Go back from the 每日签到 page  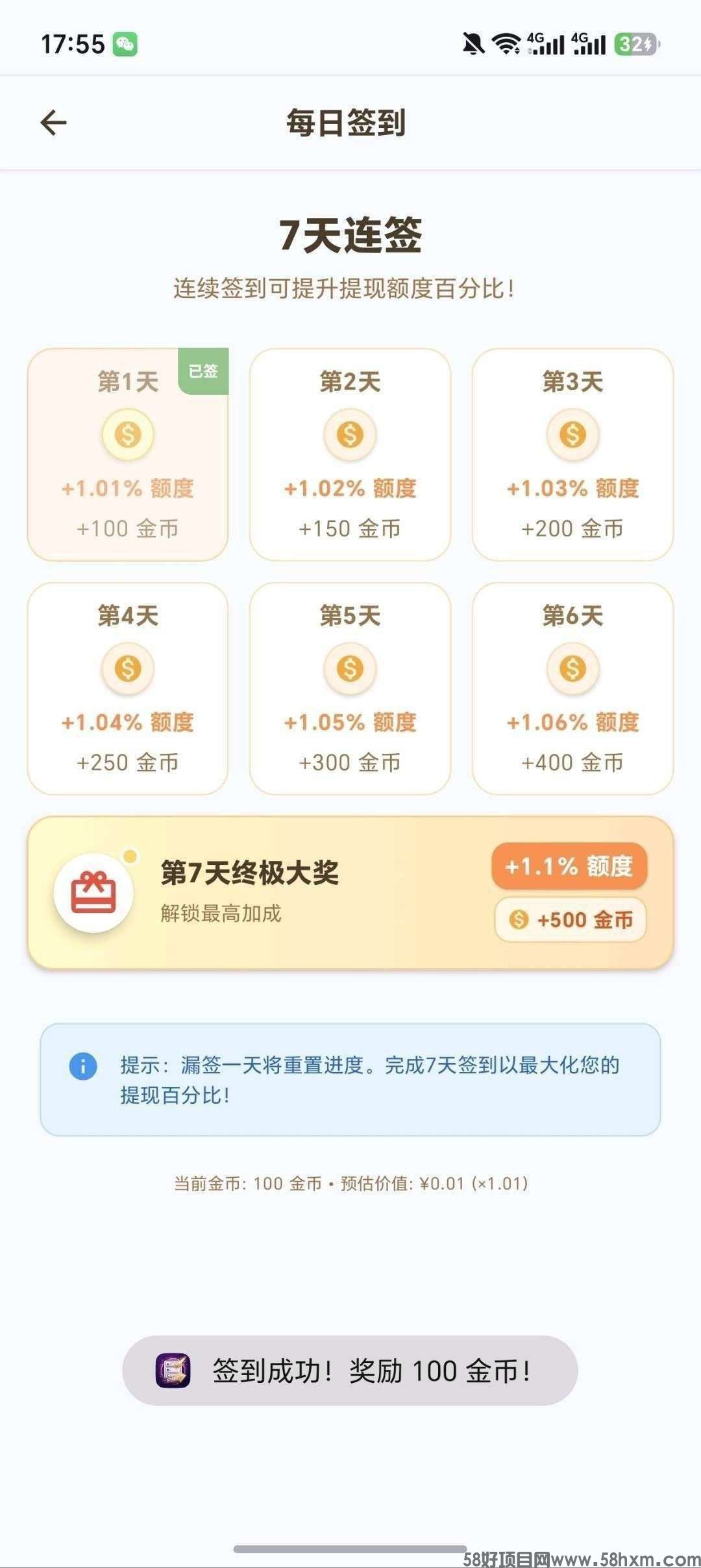53,122
